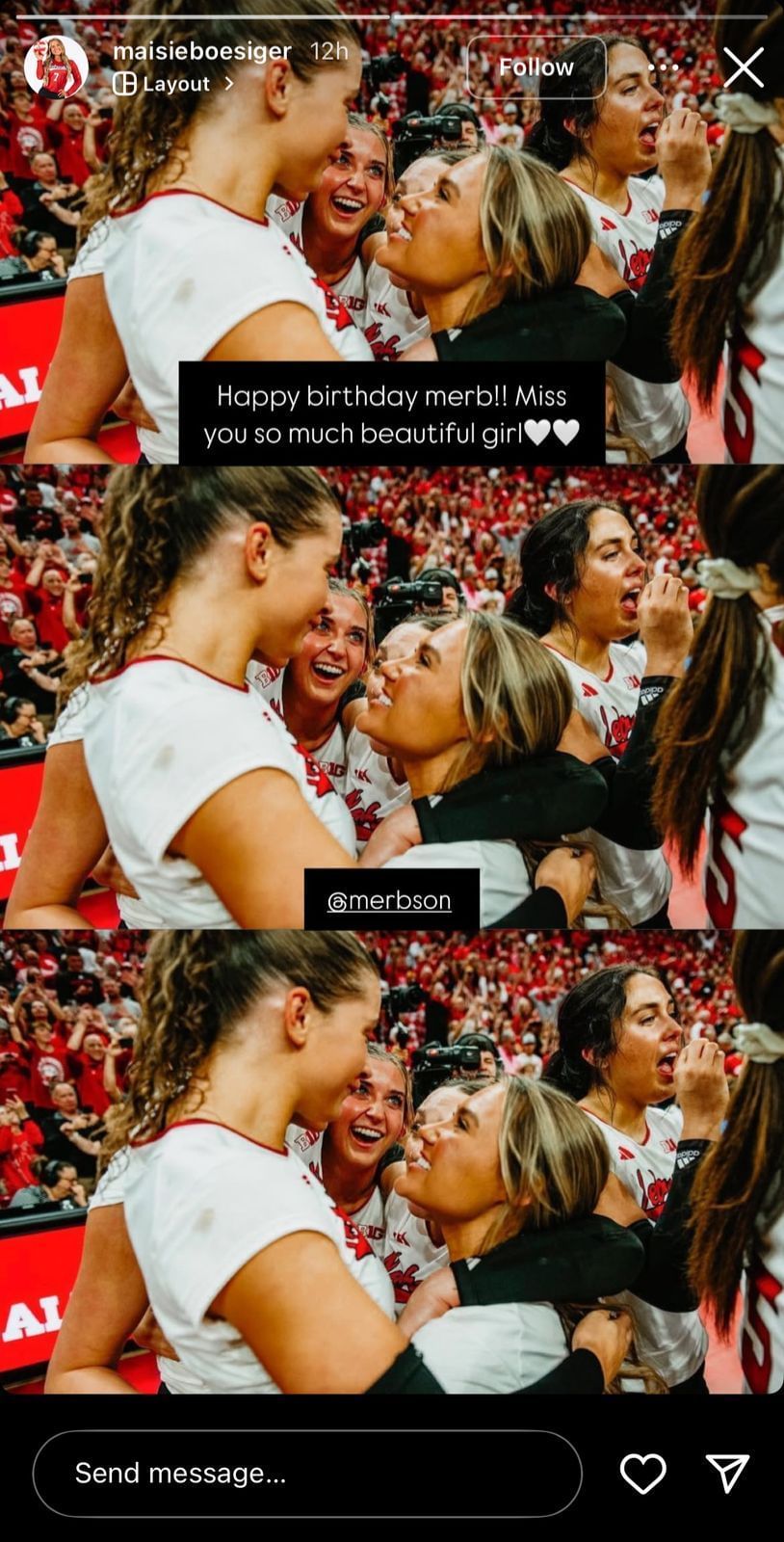Open more options with the three-dot icon
This screenshot has height=1542, width=784.
coord(663,67)
